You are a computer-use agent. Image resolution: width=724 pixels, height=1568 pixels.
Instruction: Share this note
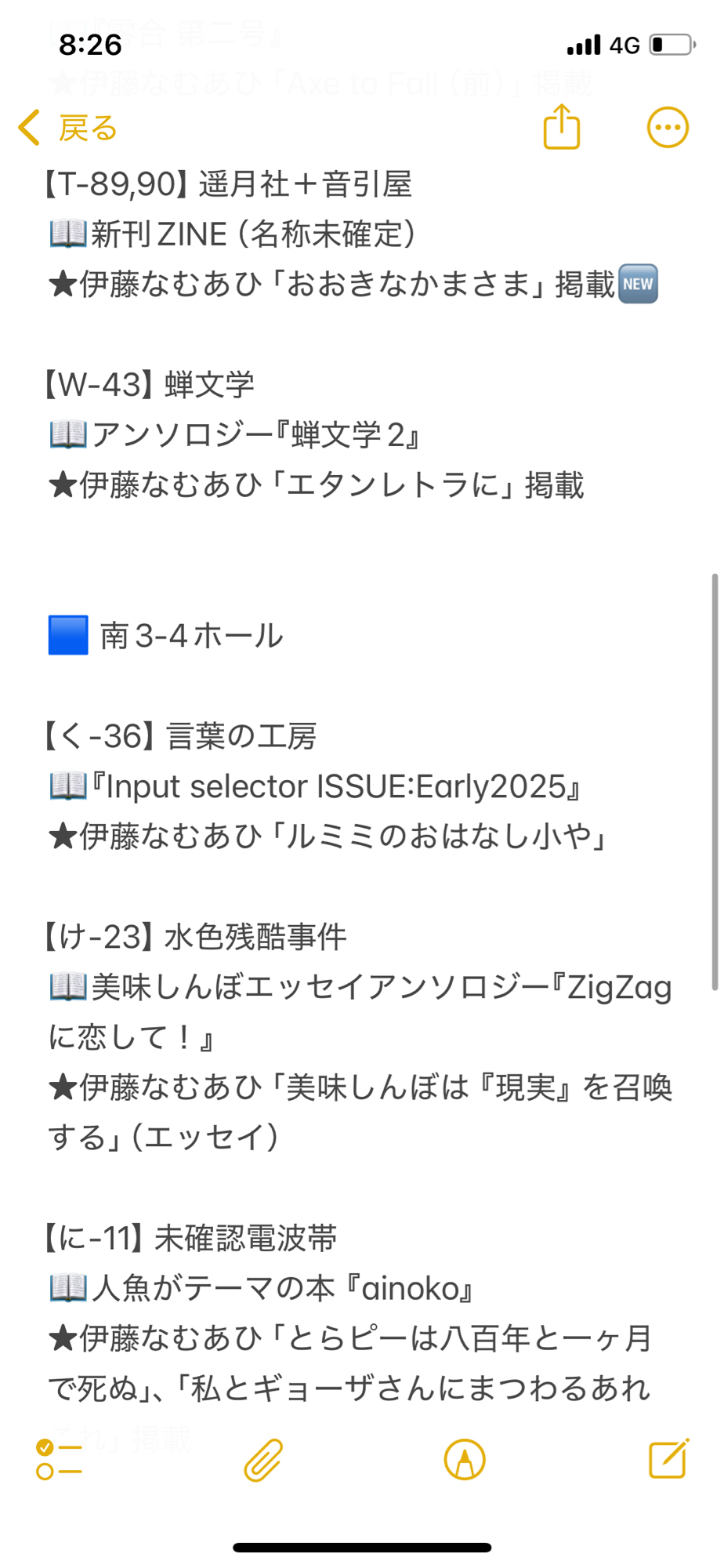click(561, 127)
